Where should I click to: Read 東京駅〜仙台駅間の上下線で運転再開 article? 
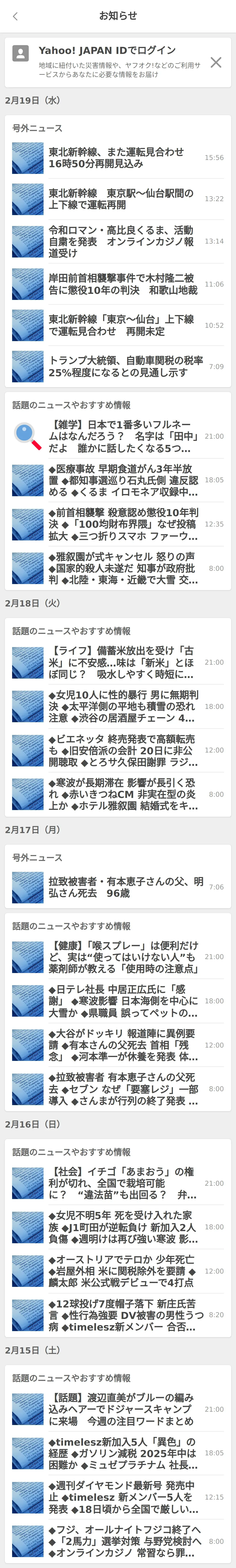118,199
